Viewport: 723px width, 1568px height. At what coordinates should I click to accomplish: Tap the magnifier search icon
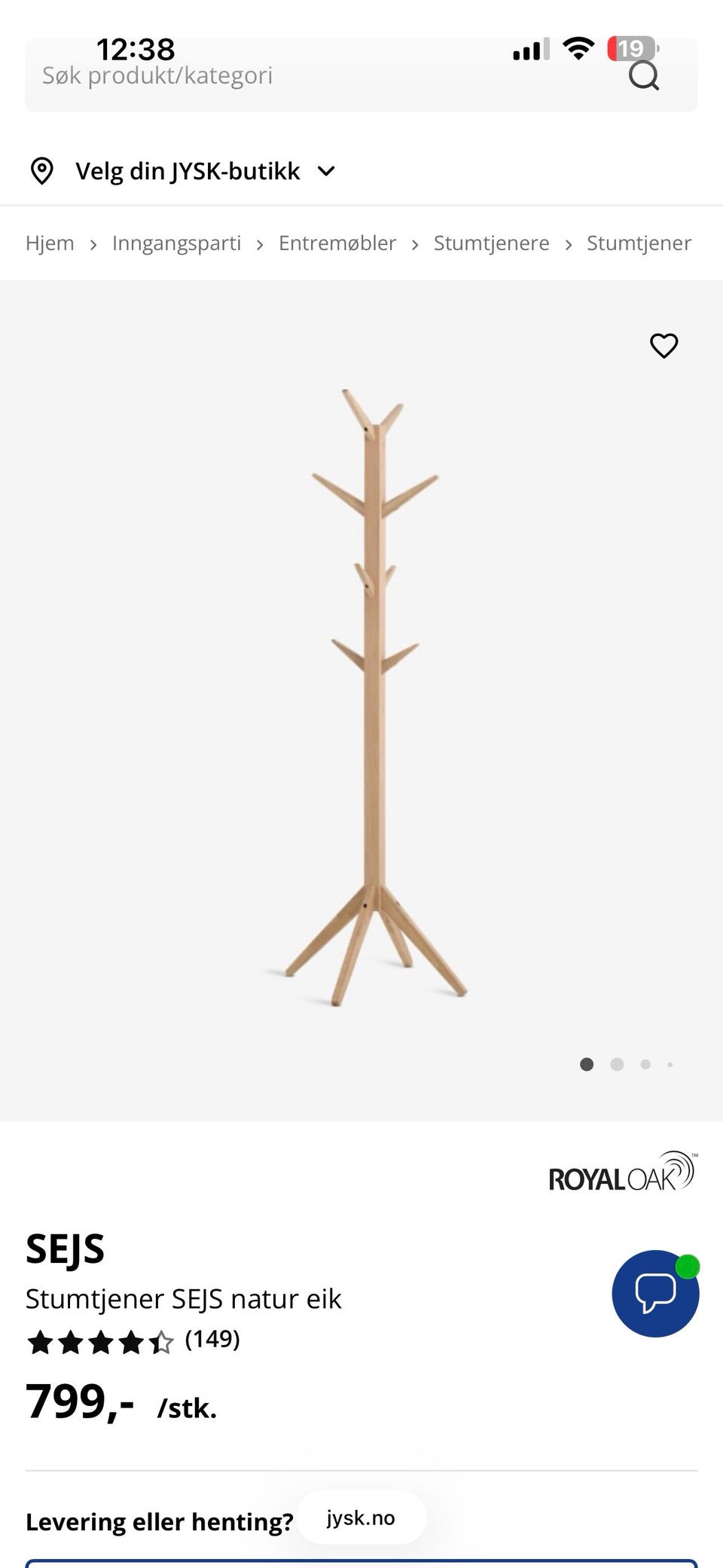click(644, 75)
